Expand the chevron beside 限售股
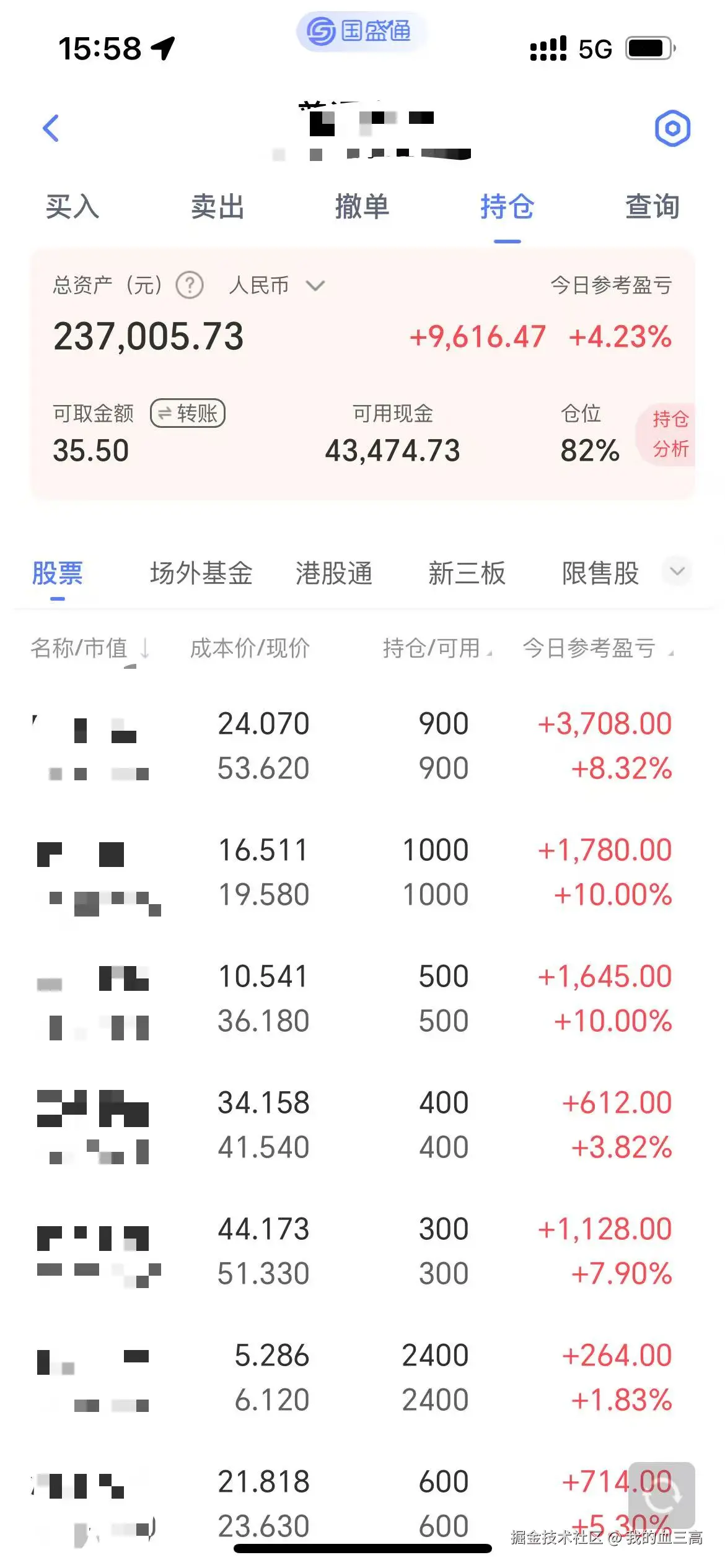725x1568 pixels. click(677, 572)
